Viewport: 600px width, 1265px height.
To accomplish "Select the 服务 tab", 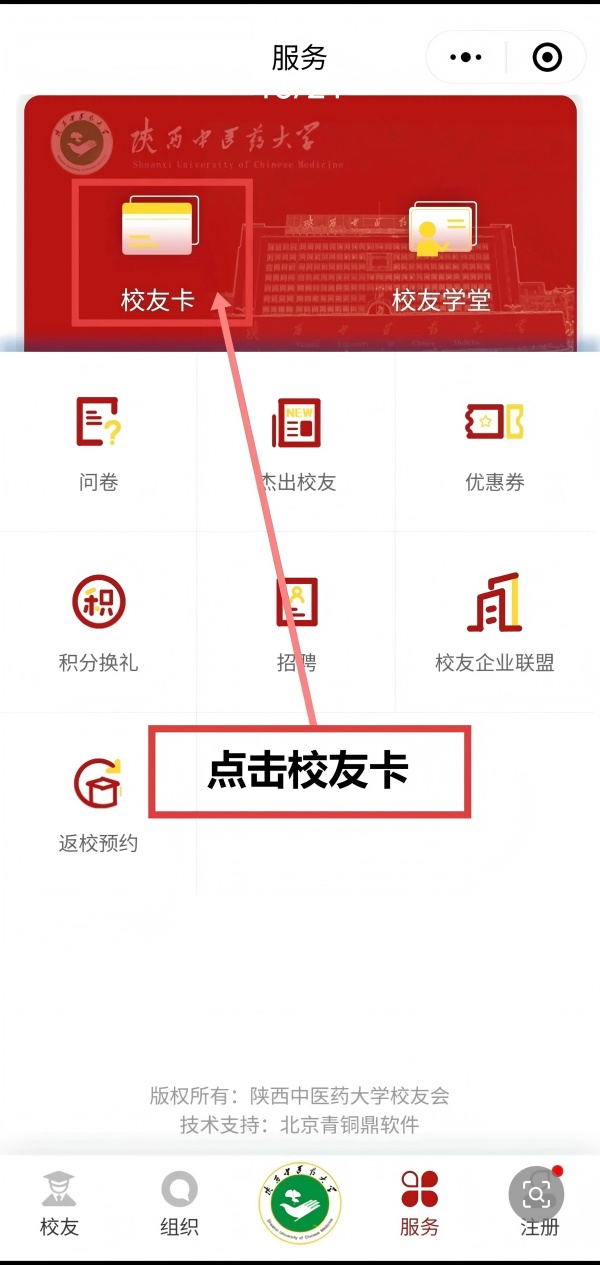I will tap(419, 1205).
